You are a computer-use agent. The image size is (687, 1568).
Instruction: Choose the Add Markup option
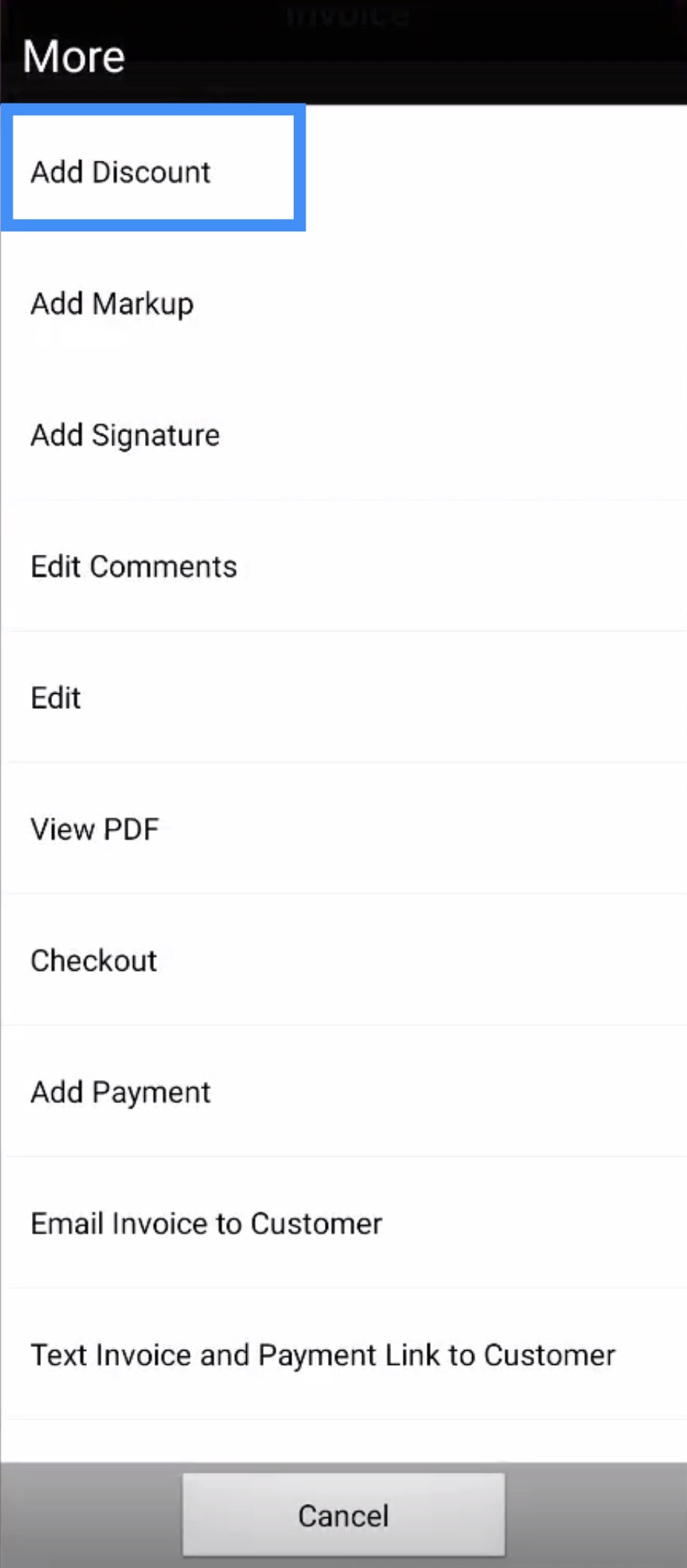112,303
